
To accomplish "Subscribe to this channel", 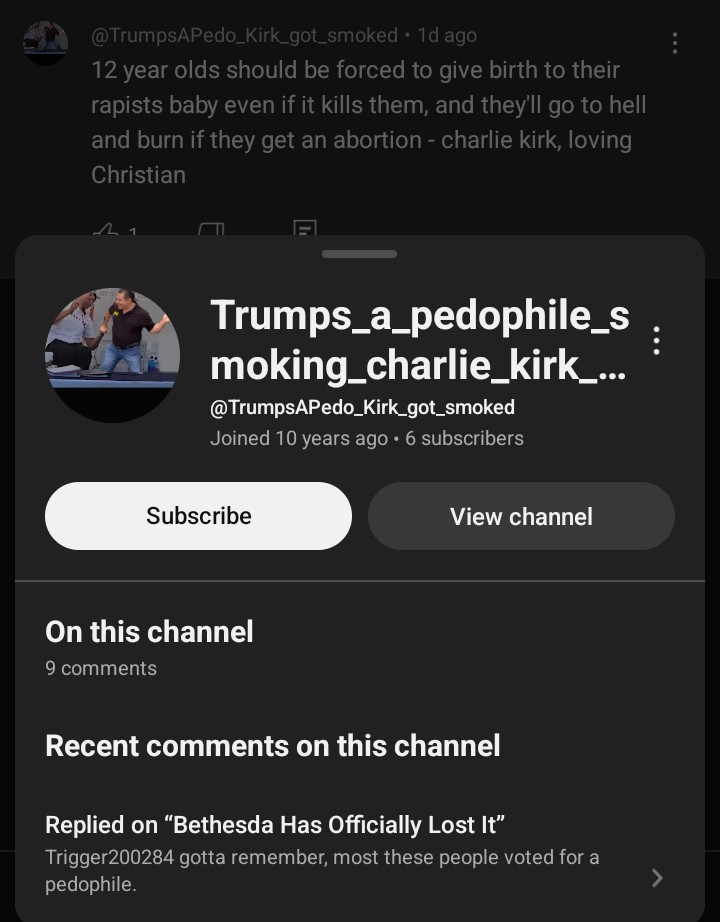I will pos(198,516).
